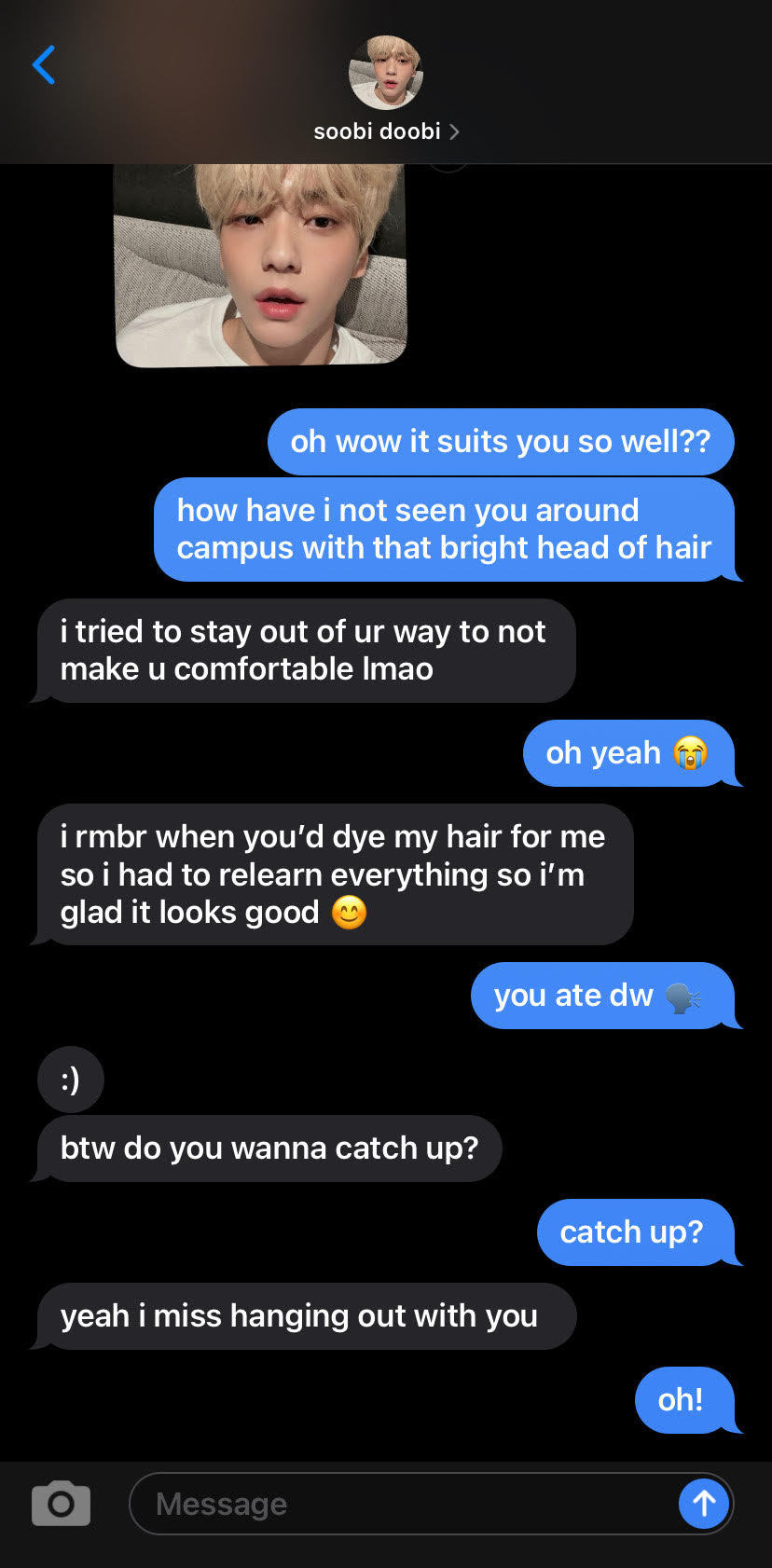Viewport: 772px width, 1568px height.
Task: Open the selfie photo in the chat
Action: click(x=260, y=265)
